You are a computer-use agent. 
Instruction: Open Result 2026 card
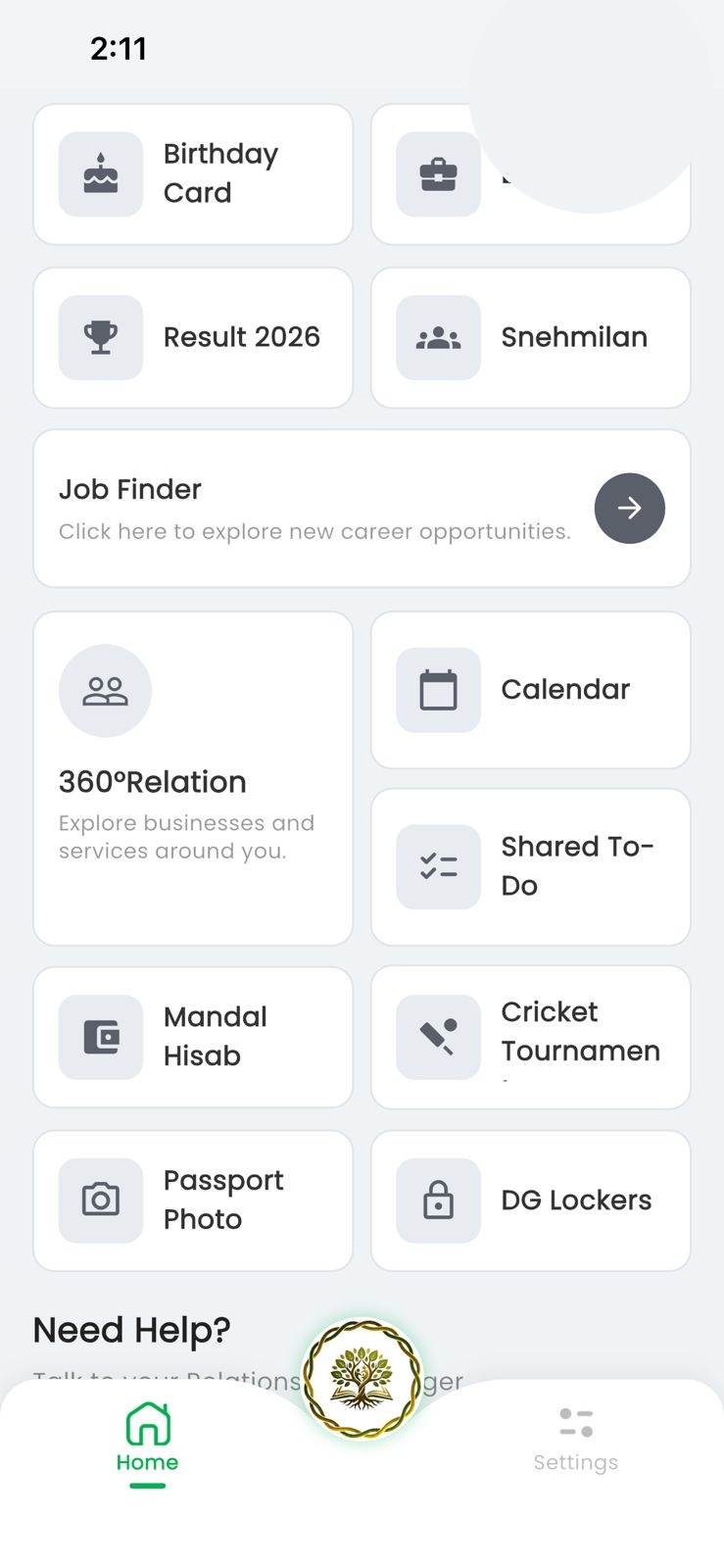(x=193, y=337)
